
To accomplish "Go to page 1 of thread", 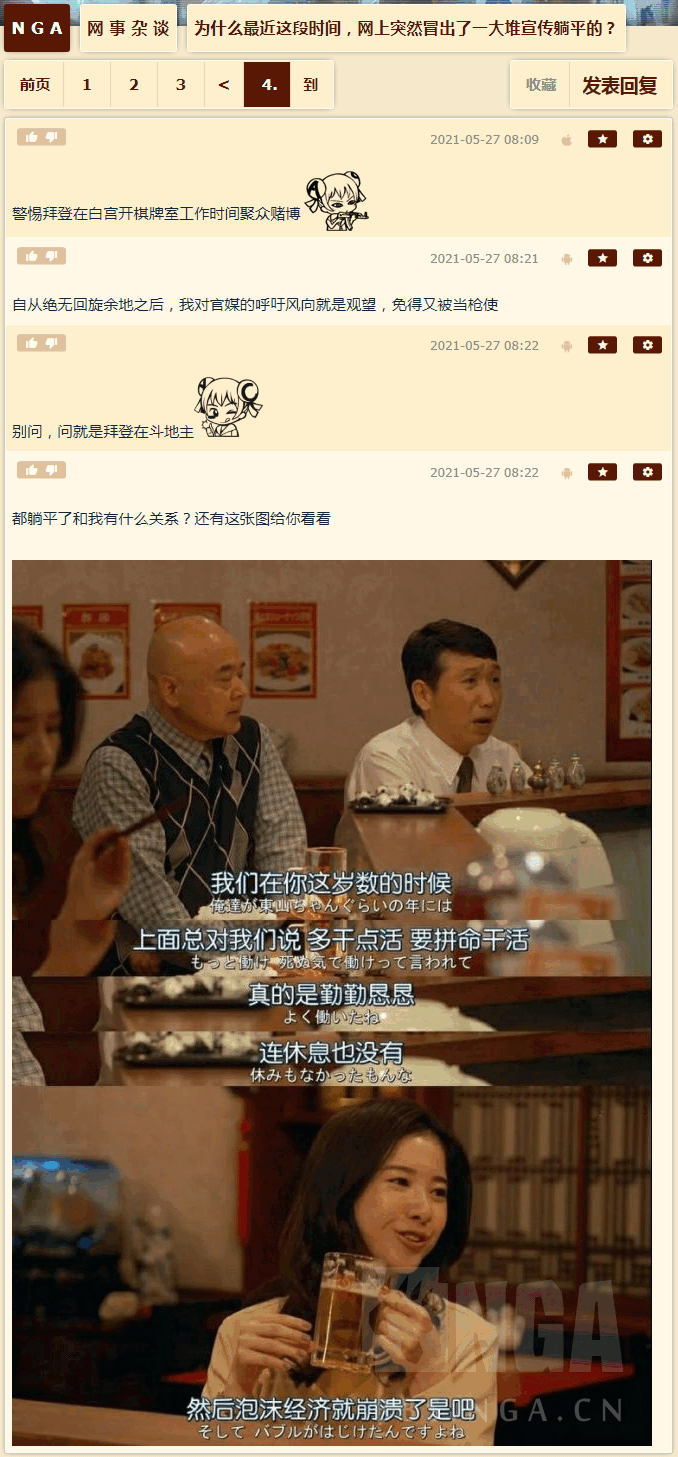I will 87,85.
